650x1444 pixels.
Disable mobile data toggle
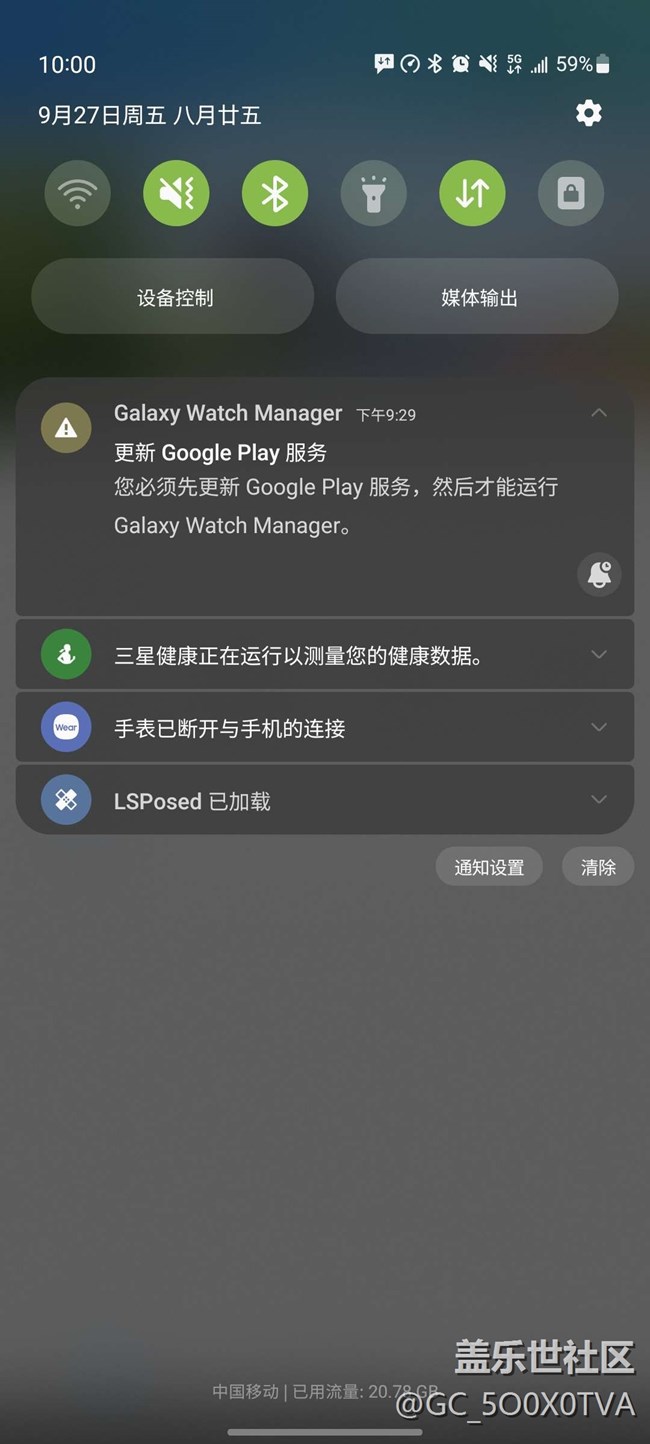click(472, 193)
